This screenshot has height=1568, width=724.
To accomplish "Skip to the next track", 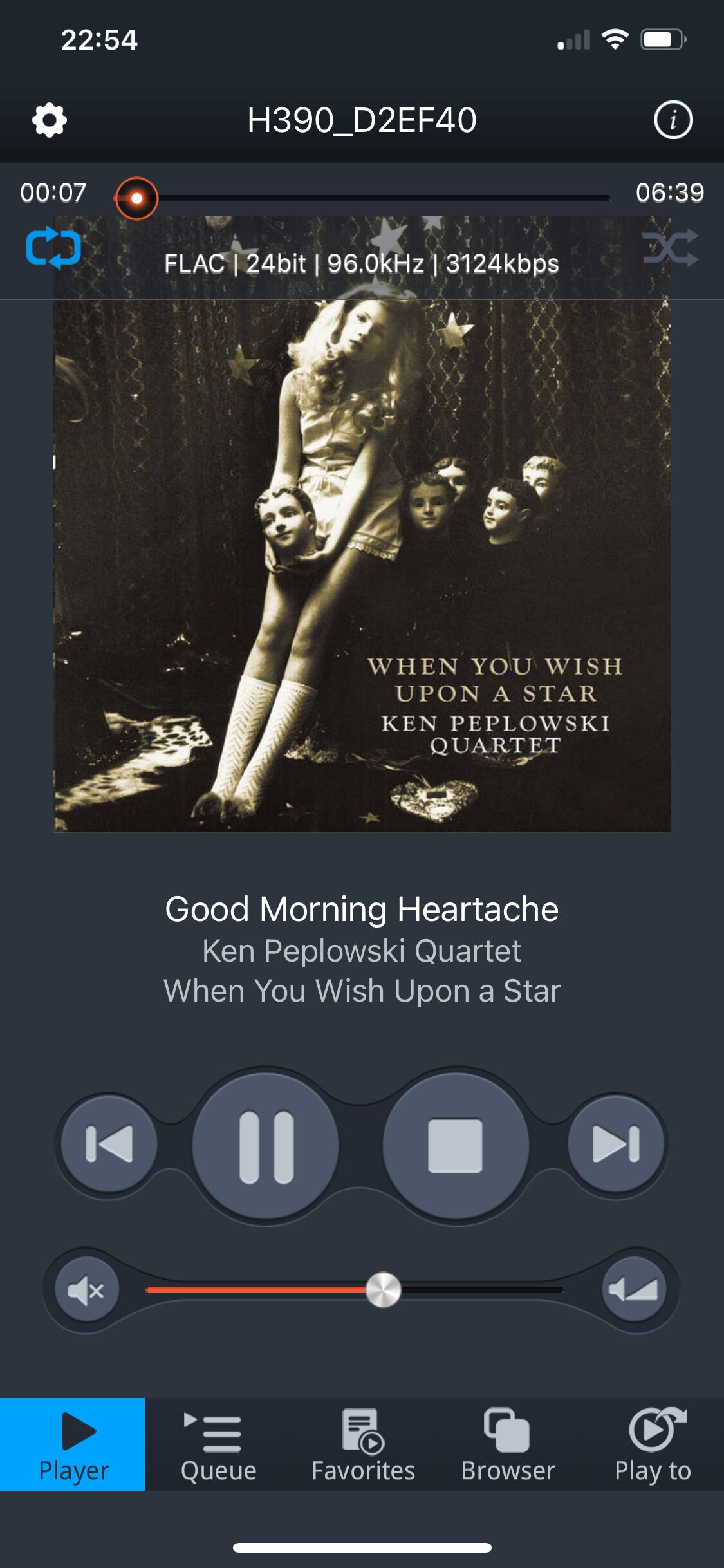I will (x=616, y=1144).
